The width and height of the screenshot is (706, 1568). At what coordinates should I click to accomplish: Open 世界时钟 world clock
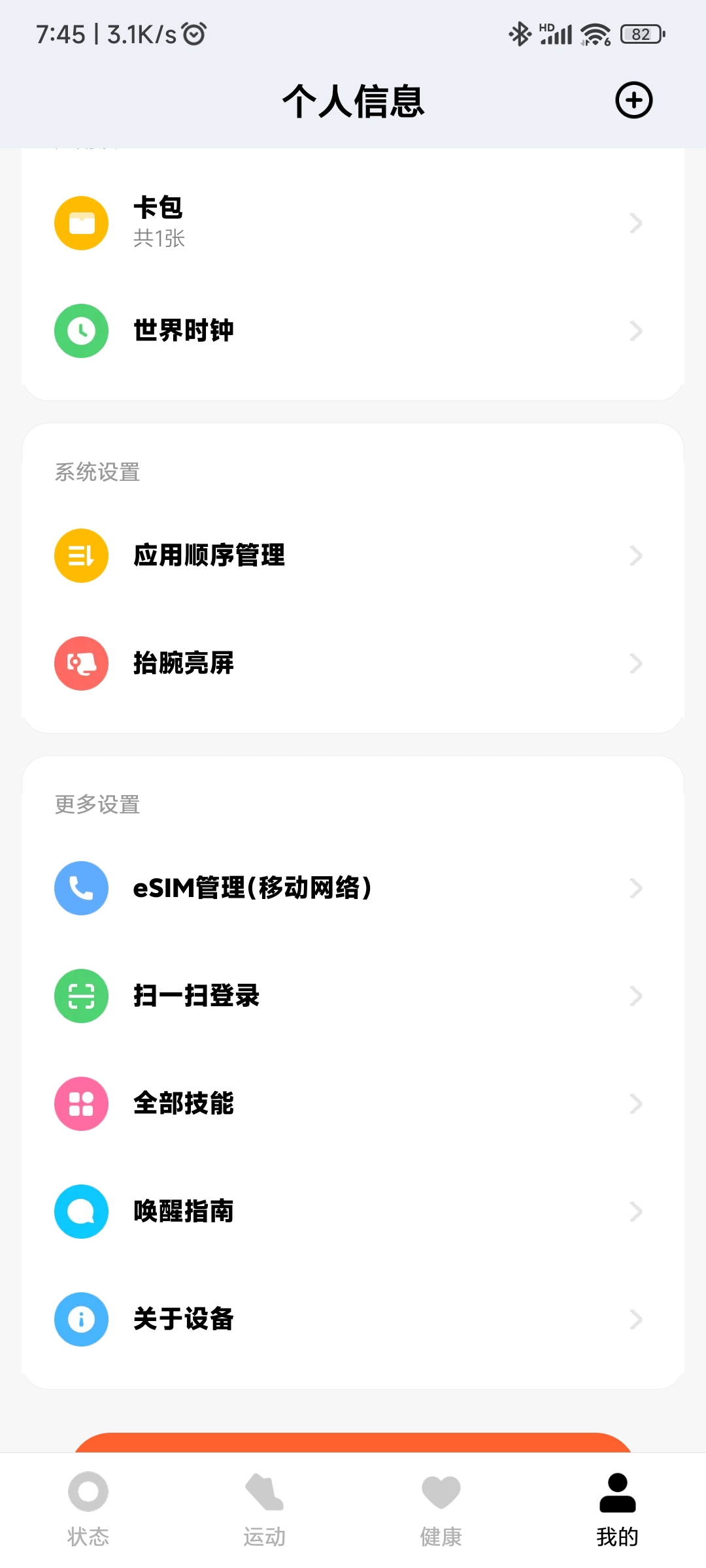point(353,331)
